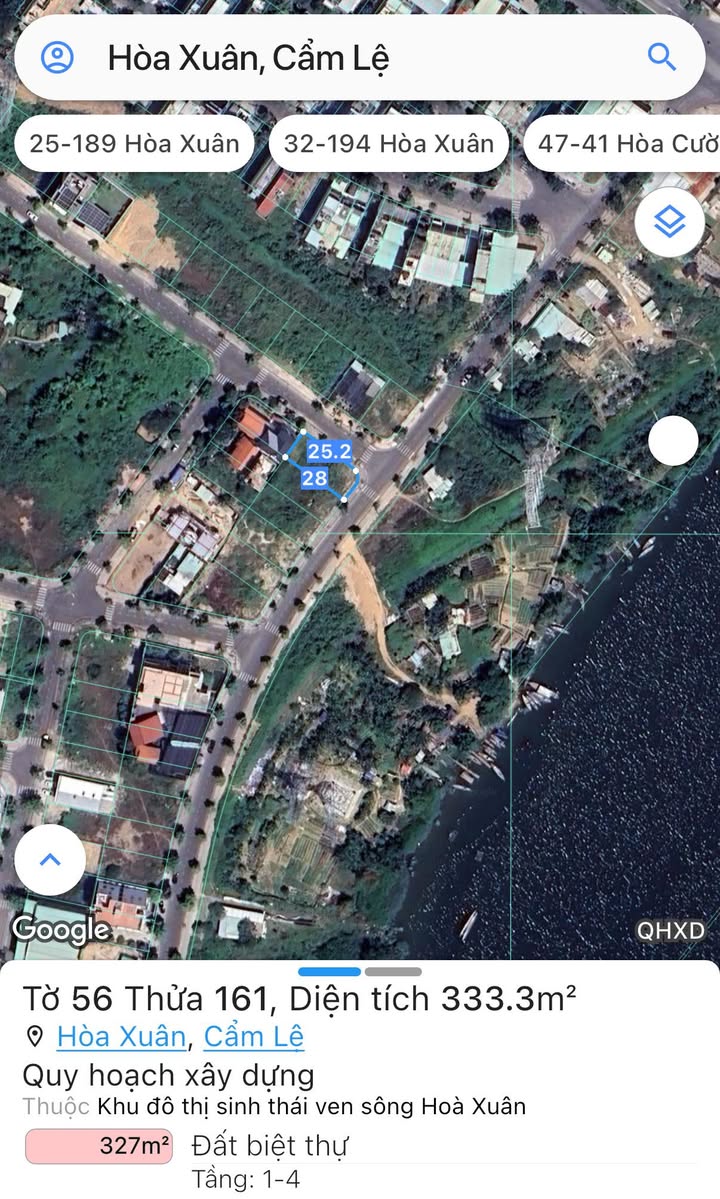Select the highlighted land plot 161

(323, 466)
